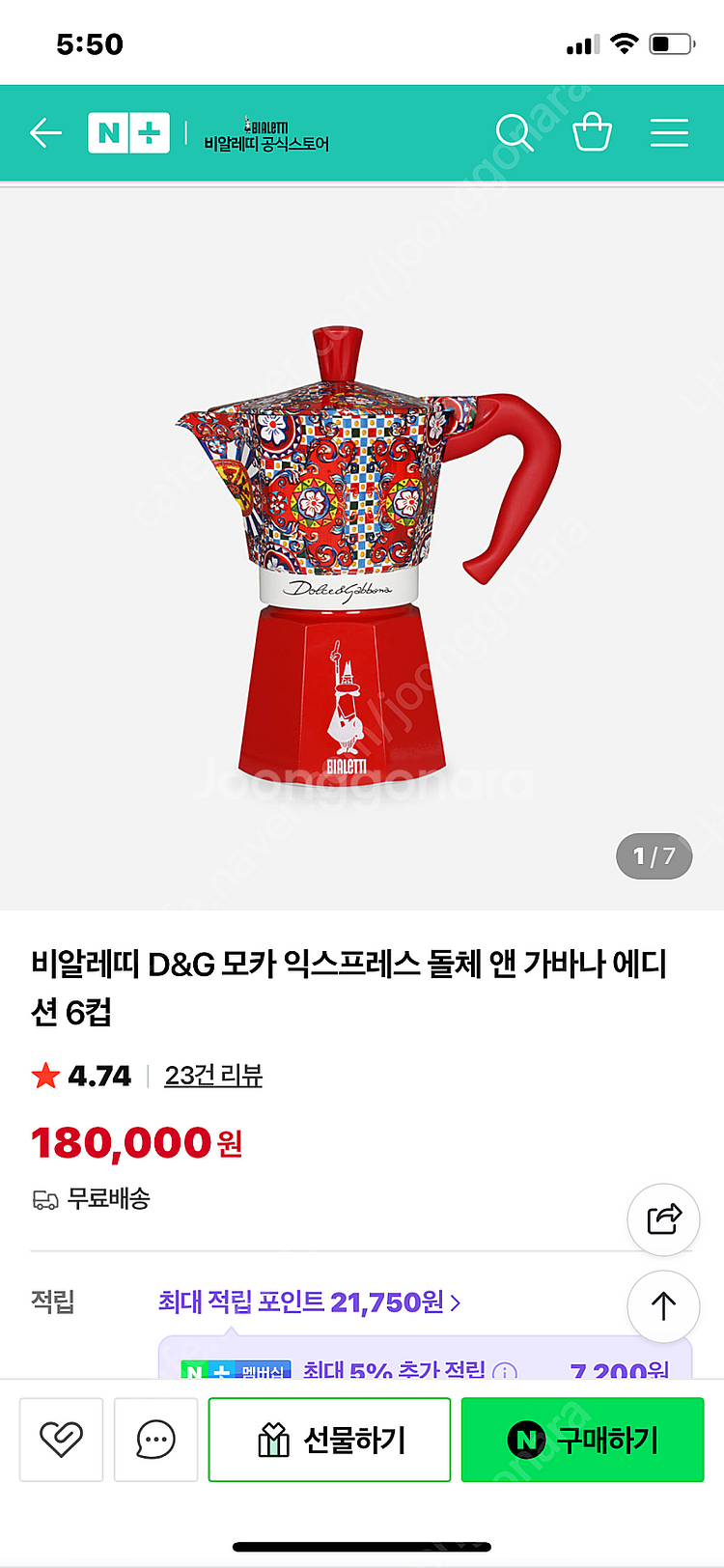The height and width of the screenshot is (1568, 724).
Task: Click the delivery truck icon beside 무료배송
Action: pyautogui.click(x=45, y=1198)
